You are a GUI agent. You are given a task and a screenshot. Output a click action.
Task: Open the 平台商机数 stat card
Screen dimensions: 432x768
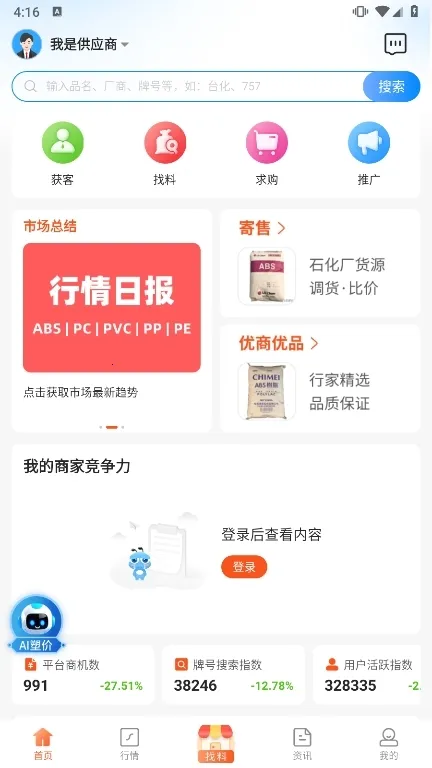pyautogui.click(x=83, y=675)
